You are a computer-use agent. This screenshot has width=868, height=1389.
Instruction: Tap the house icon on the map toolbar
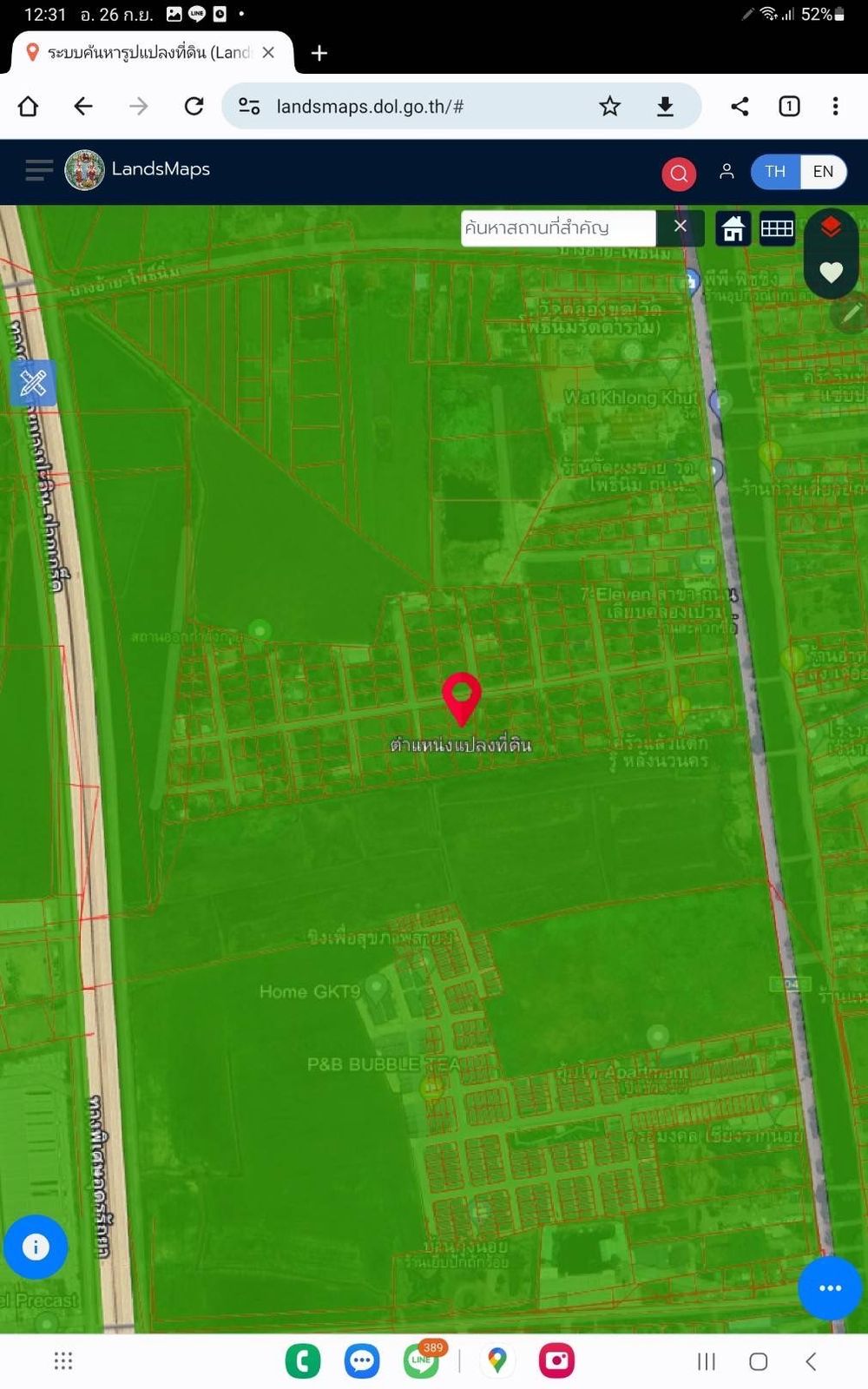[733, 229]
